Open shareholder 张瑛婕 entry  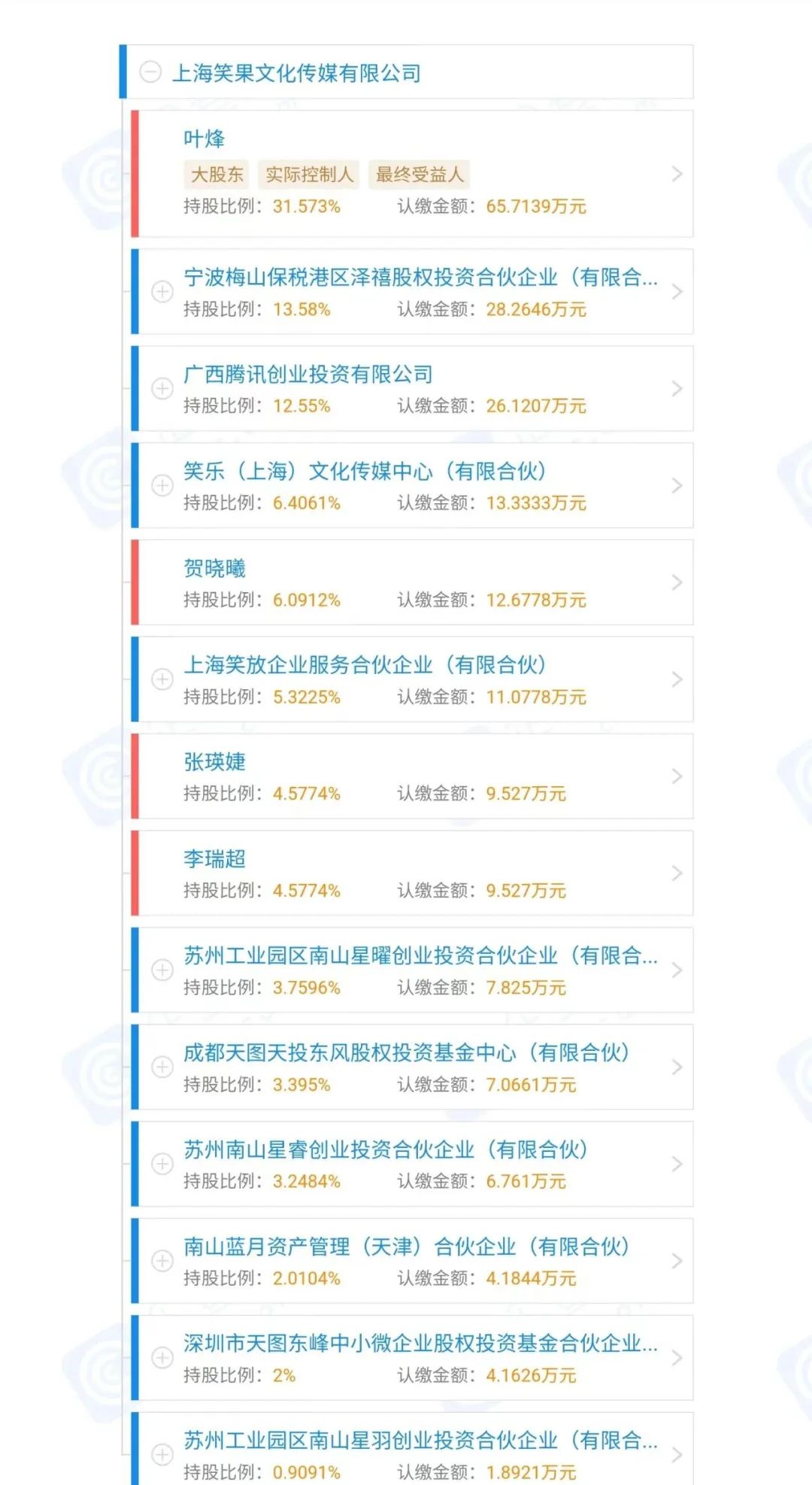pyautogui.click(x=412, y=776)
